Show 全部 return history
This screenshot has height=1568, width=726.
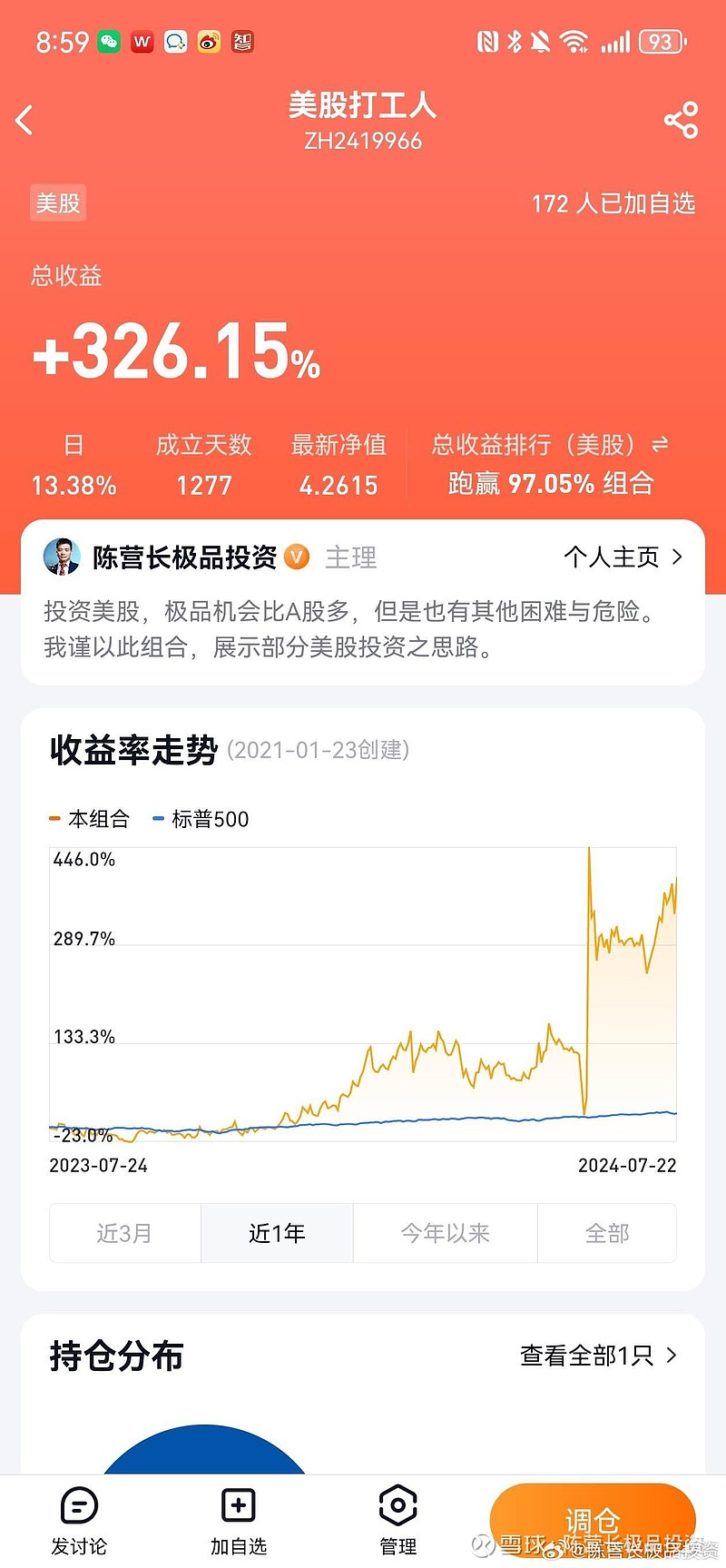coord(607,1233)
